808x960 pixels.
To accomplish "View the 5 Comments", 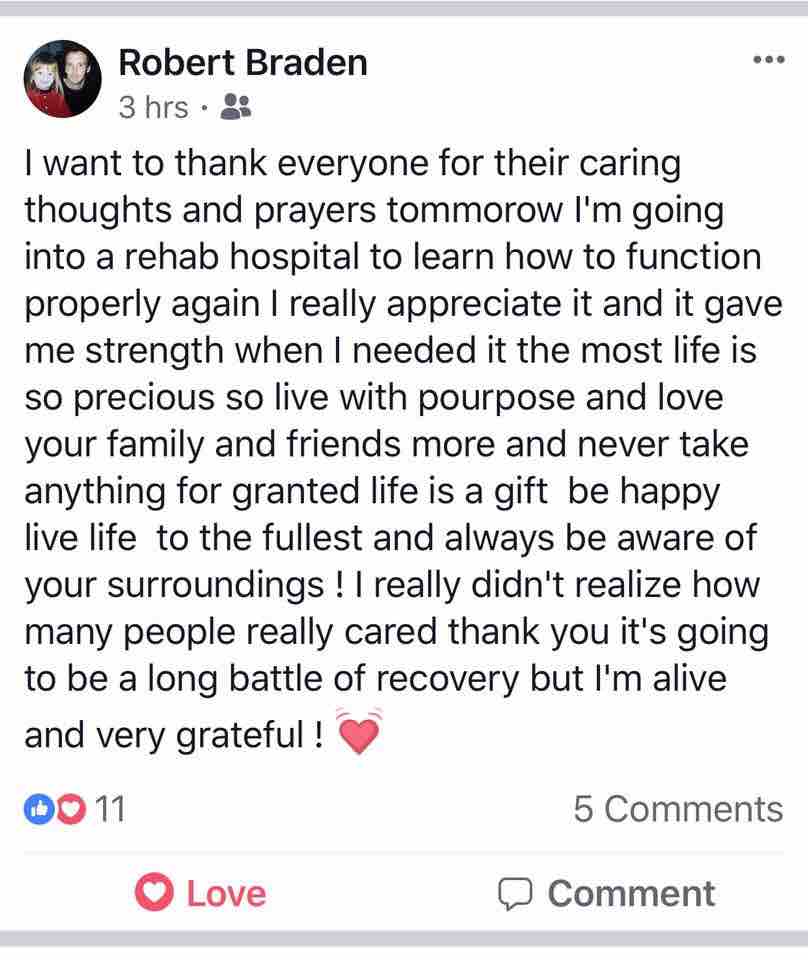I will [x=678, y=808].
